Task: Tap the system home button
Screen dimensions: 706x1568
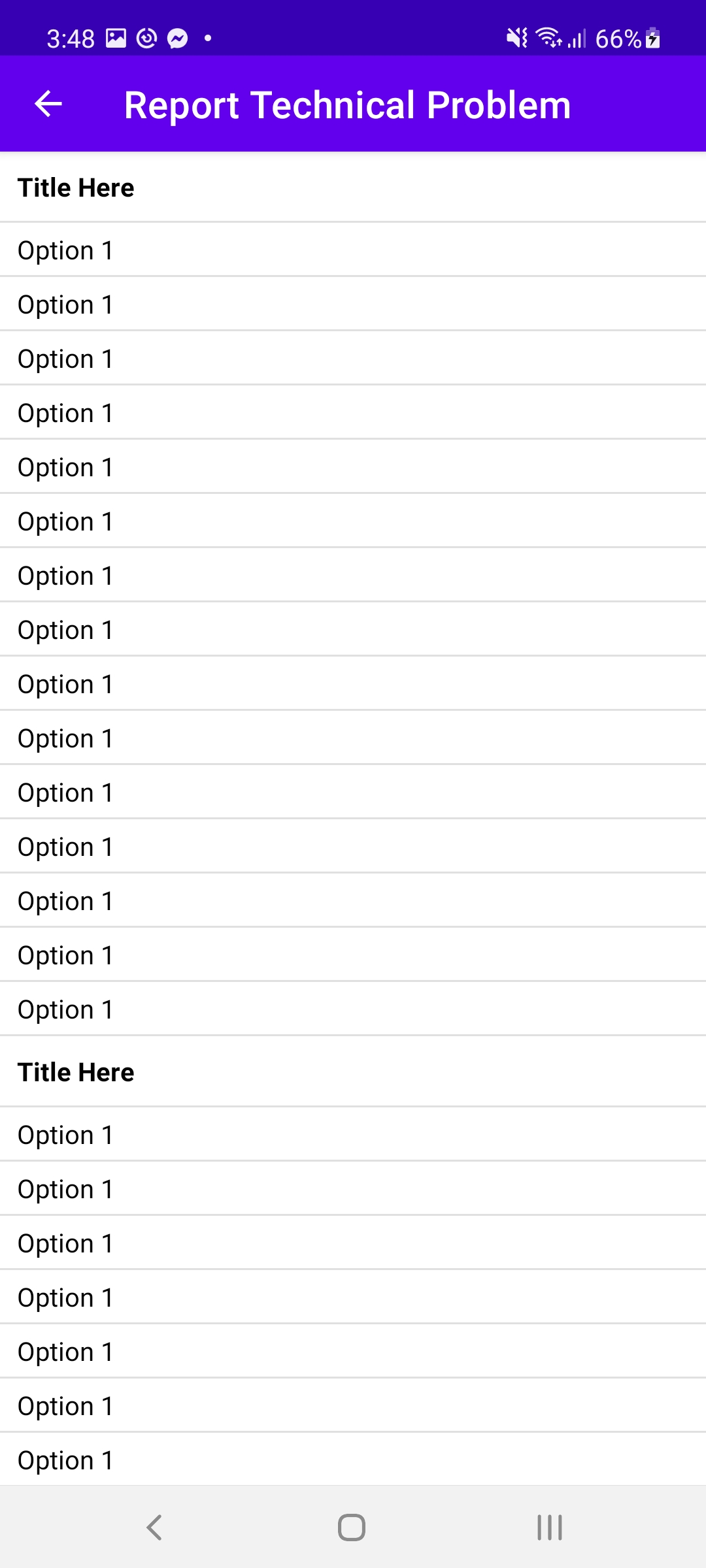Action: coord(352,1527)
